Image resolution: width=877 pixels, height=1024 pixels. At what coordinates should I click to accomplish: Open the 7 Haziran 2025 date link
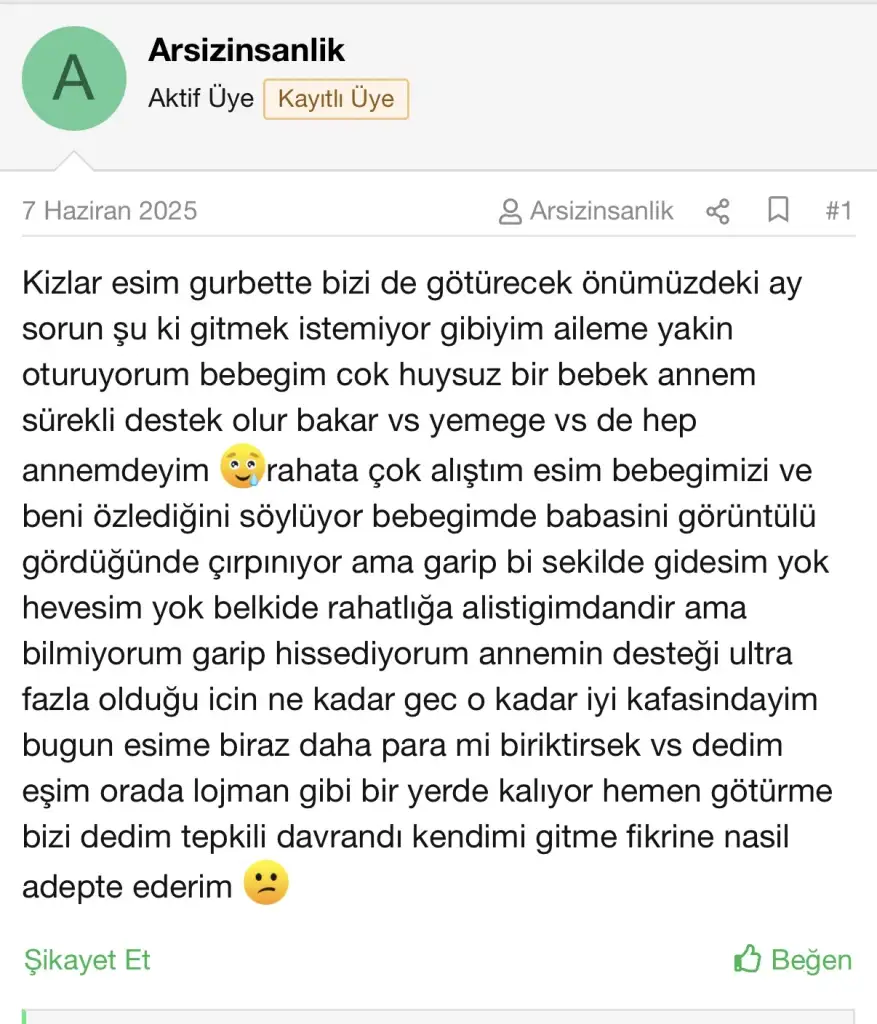click(110, 211)
